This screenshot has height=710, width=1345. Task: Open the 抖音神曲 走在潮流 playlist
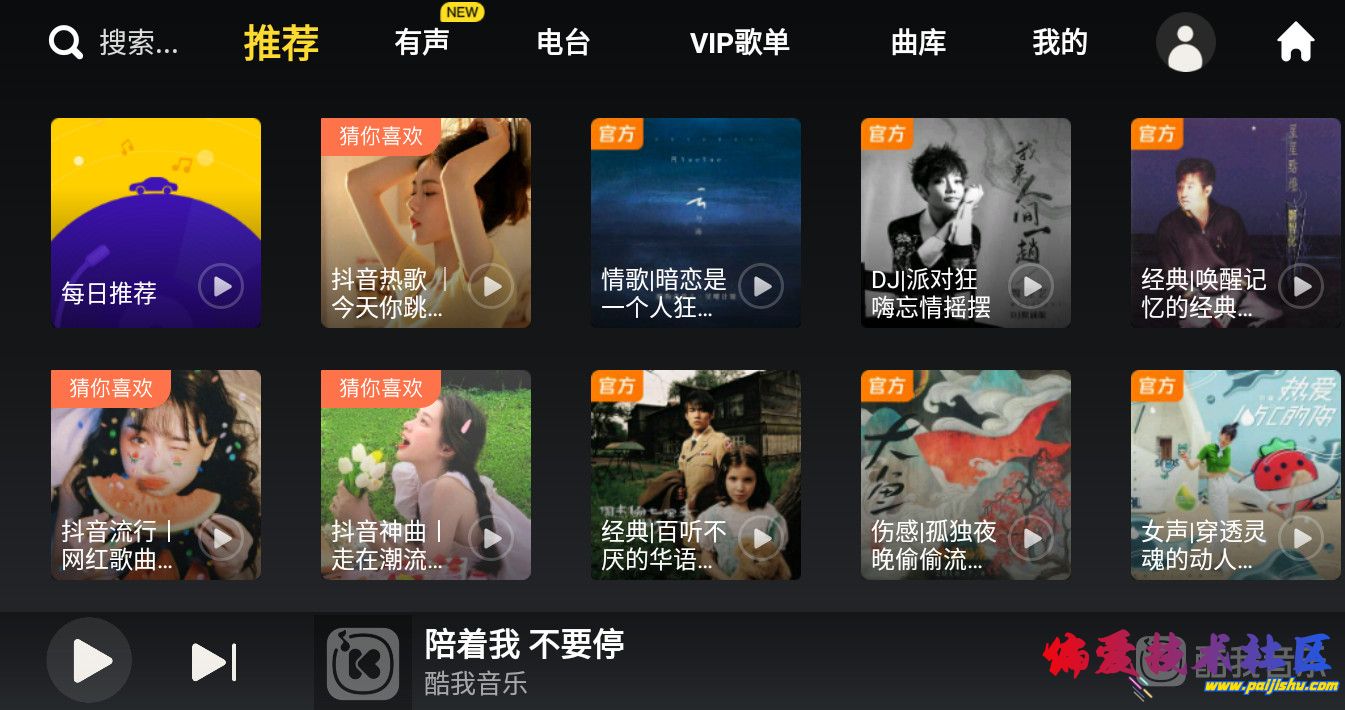click(426, 474)
